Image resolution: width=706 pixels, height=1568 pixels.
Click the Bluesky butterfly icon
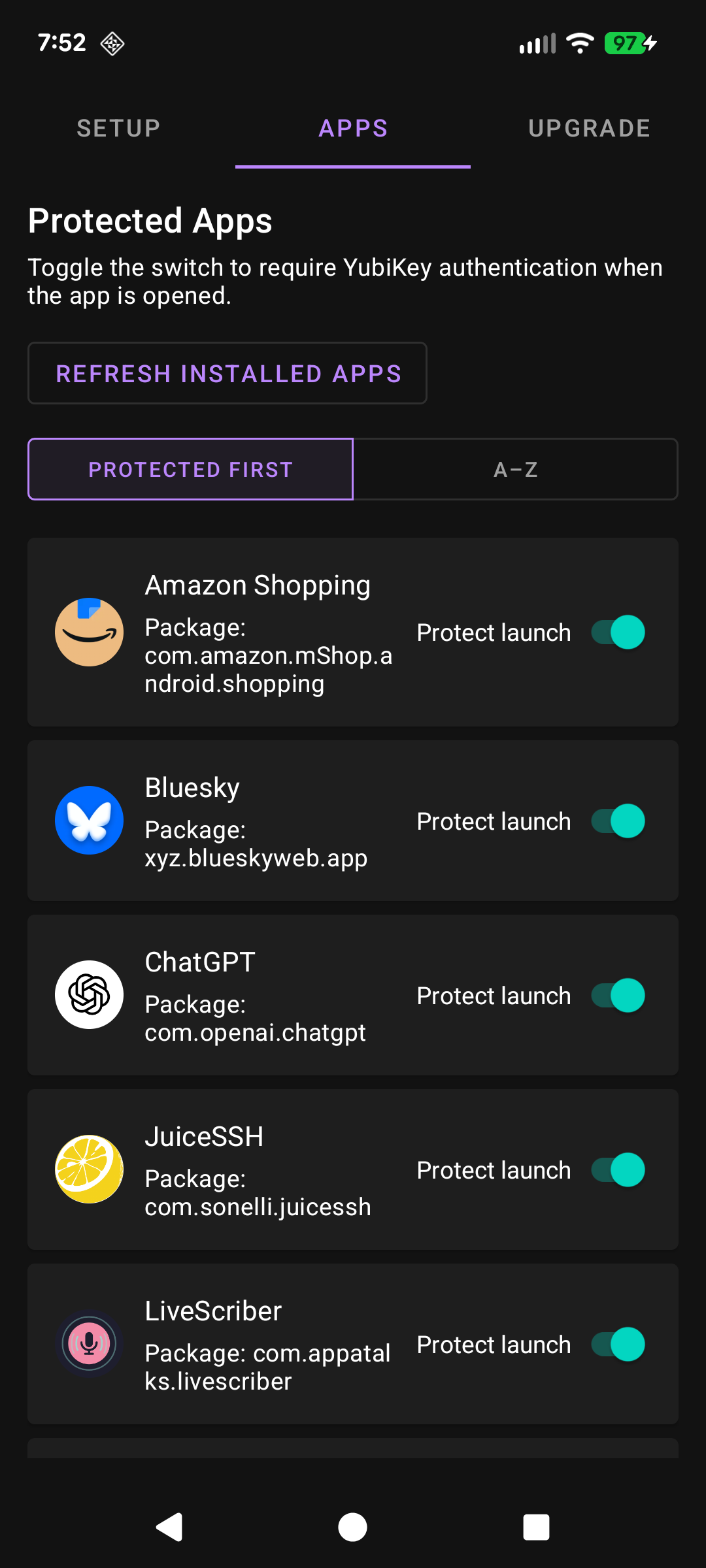[x=89, y=820]
